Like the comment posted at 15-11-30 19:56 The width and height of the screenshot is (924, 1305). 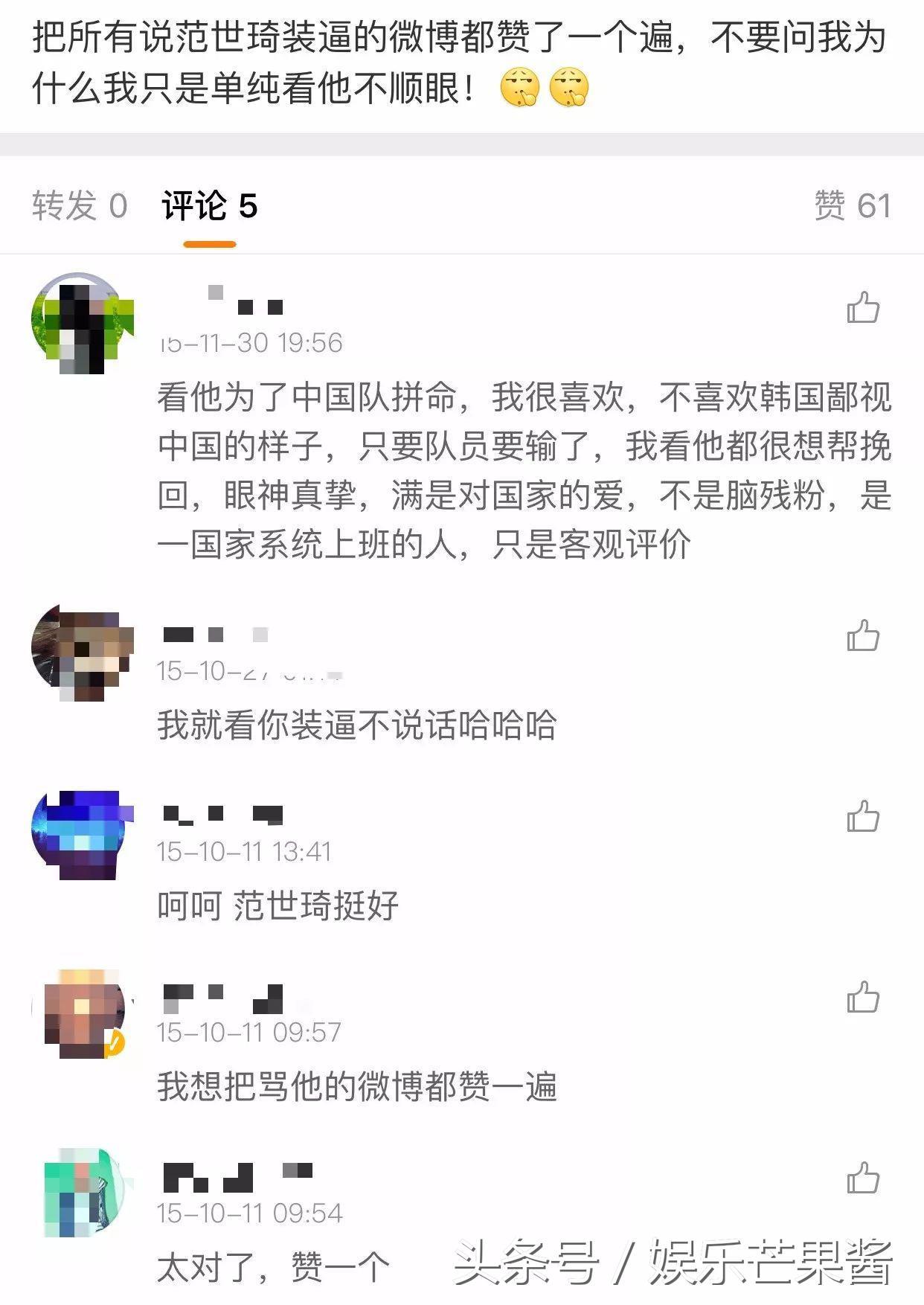863,307
